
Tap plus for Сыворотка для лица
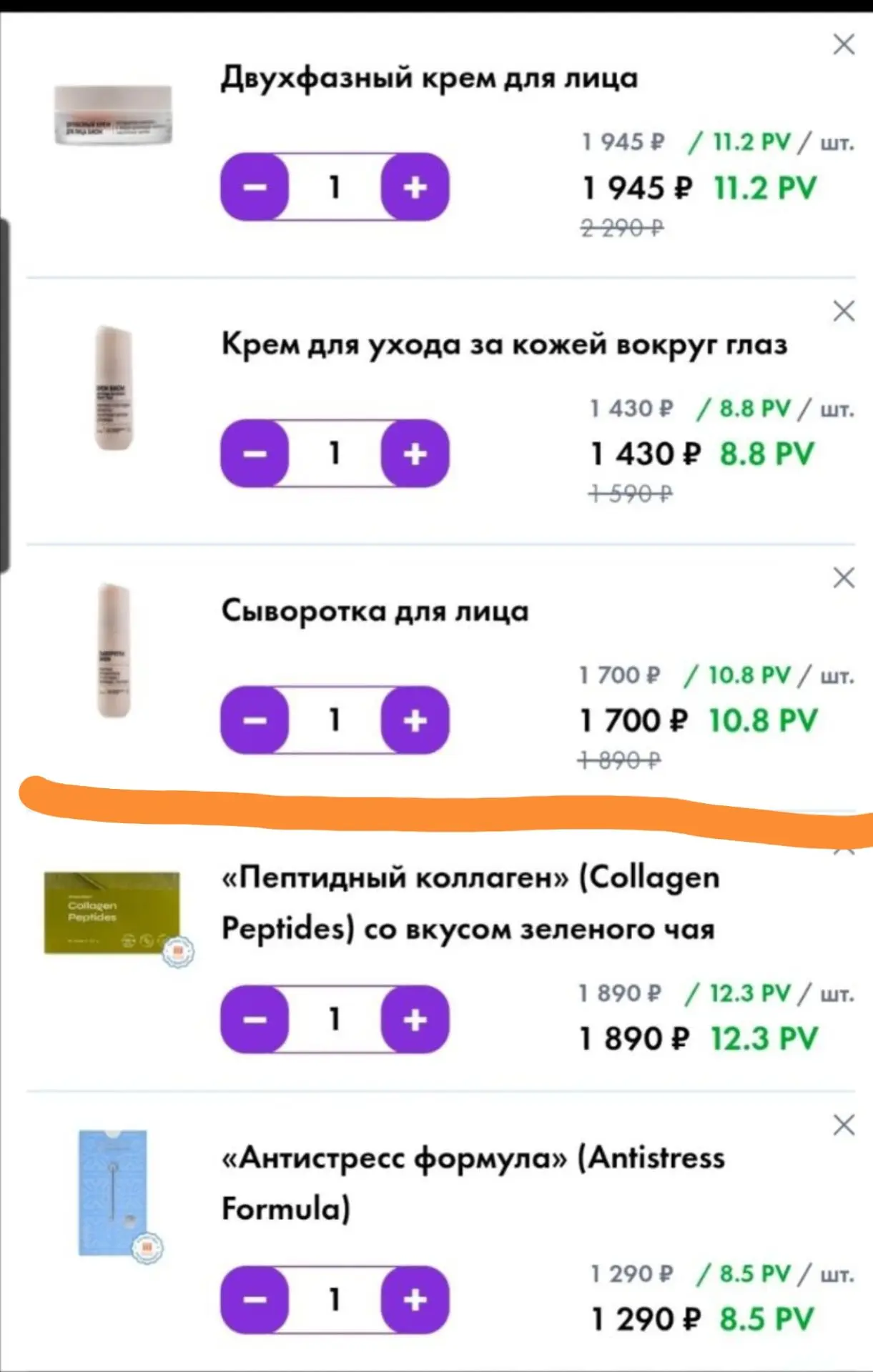pyautogui.click(x=415, y=720)
